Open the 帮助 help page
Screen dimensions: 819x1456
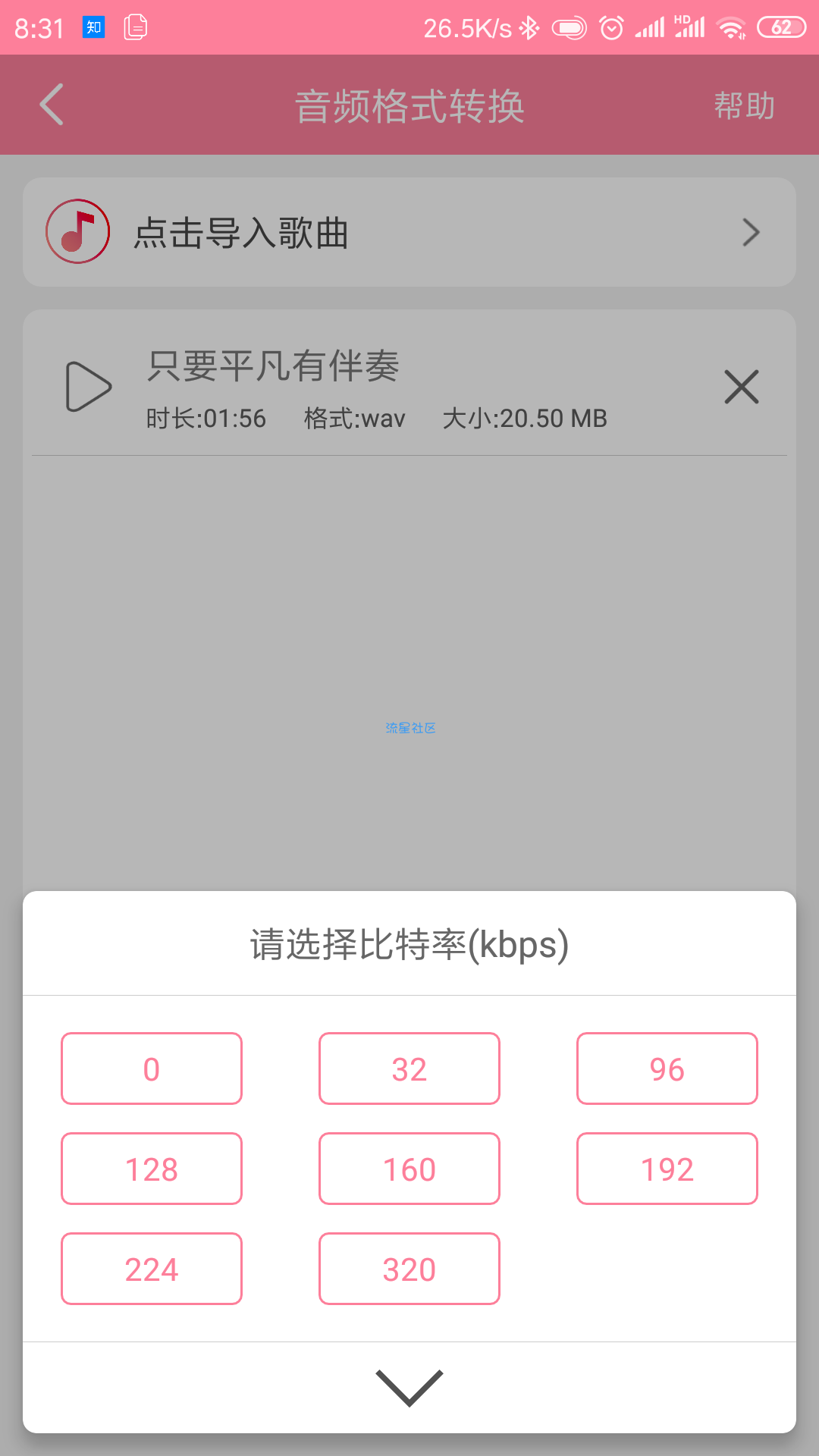coord(745,105)
